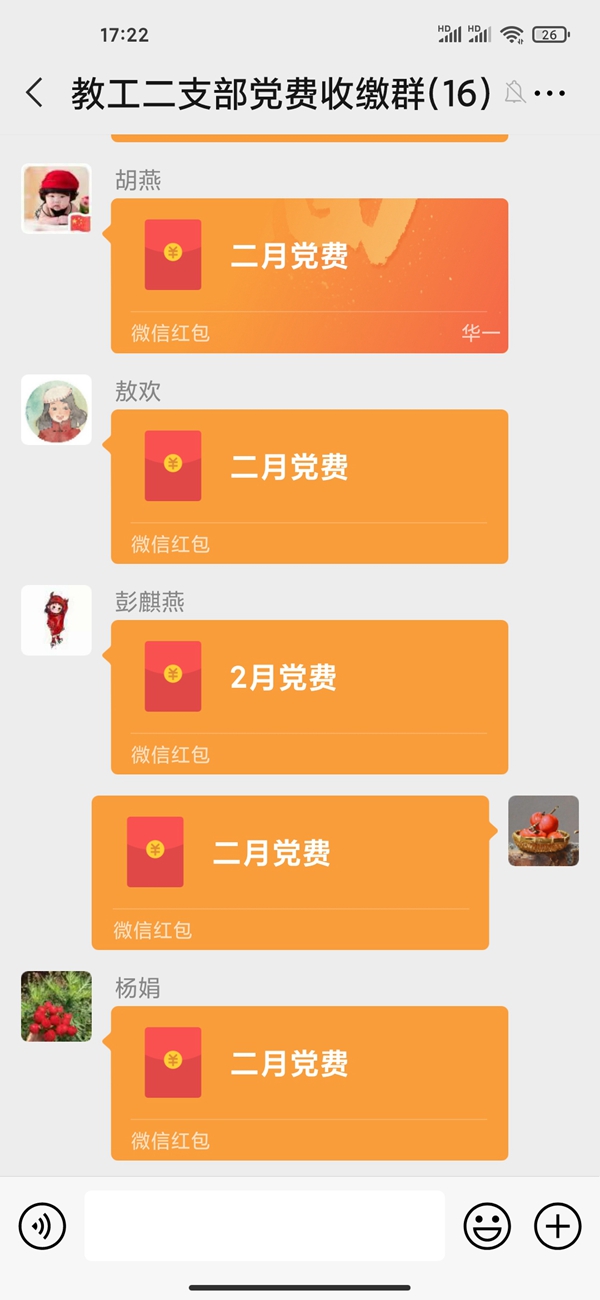This screenshot has width=600, height=1300.
Task: Focus the message text field
Action: point(264,1225)
